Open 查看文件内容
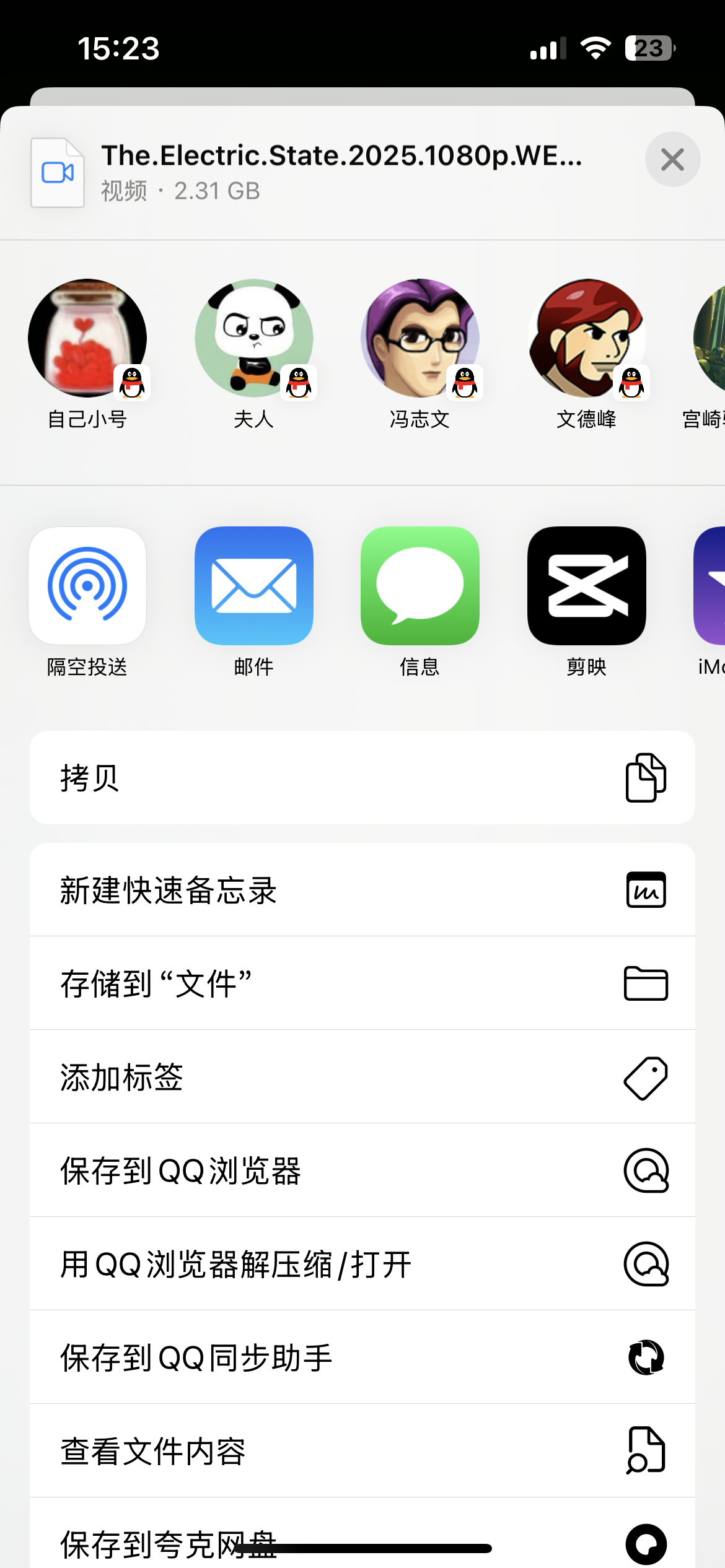The width and height of the screenshot is (725, 1568). (x=362, y=1451)
